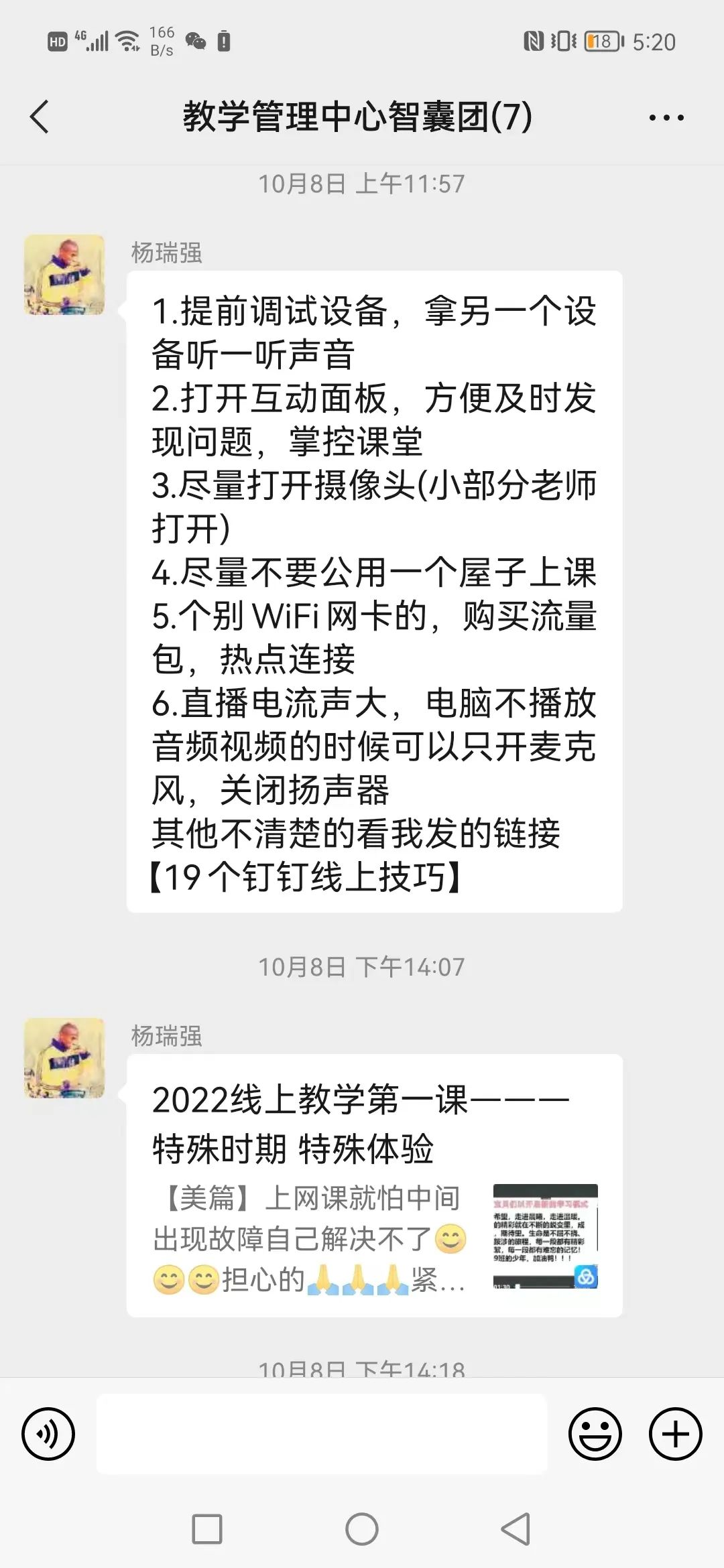This screenshot has width=724, height=1568.
Task: Open 杨瑞强's avatar beside the tips message
Action: [64, 275]
